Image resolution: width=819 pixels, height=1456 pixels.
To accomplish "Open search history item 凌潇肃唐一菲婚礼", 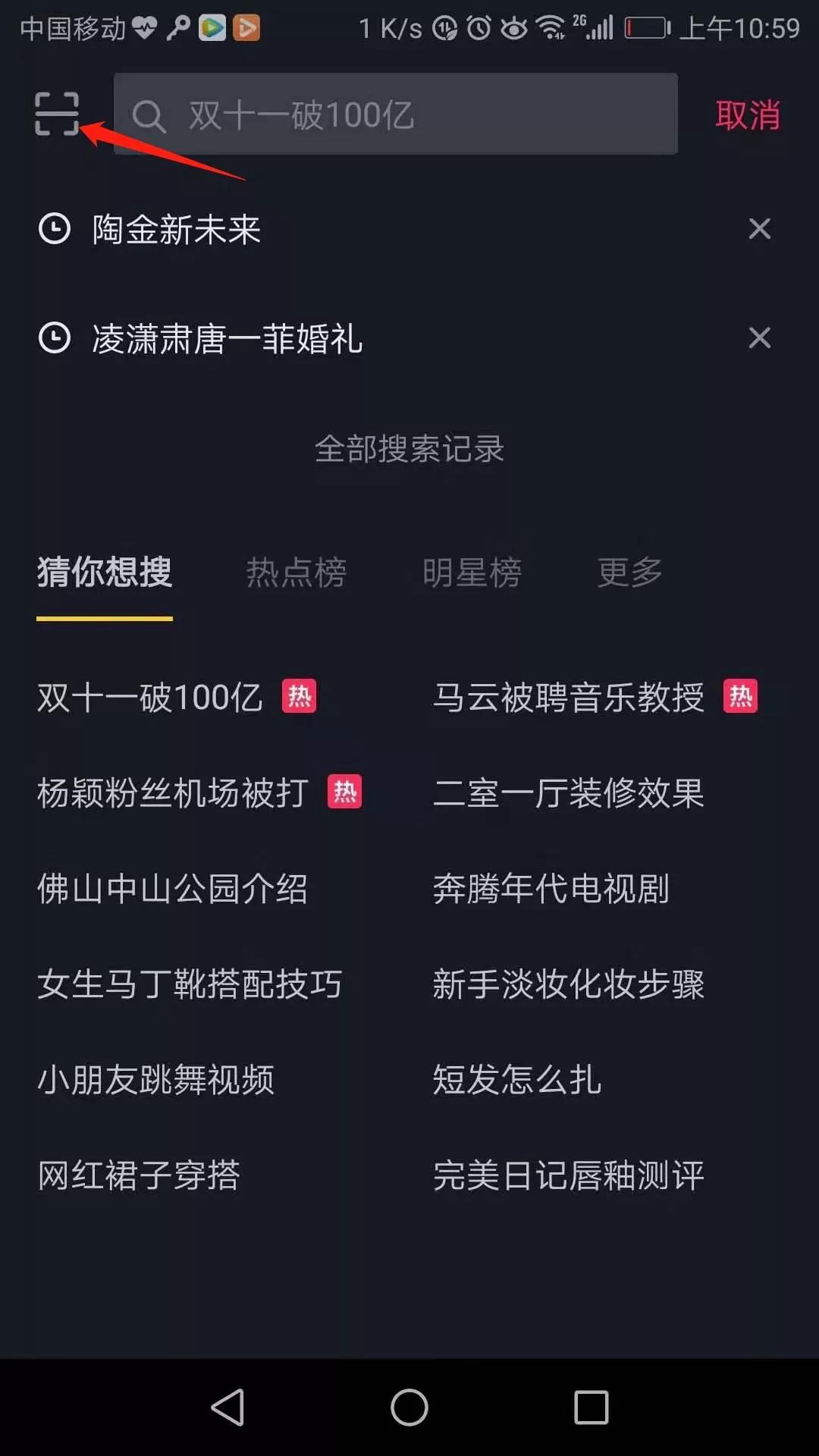I will click(227, 338).
